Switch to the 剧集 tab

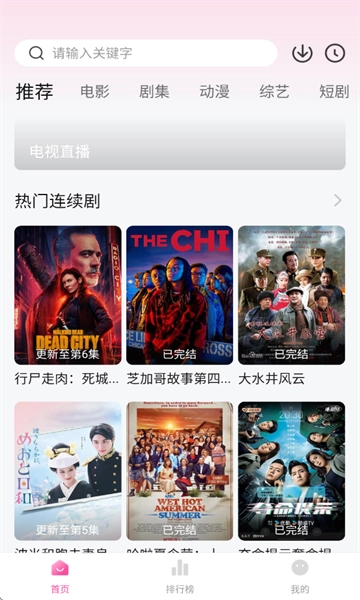(x=154, y=92)
